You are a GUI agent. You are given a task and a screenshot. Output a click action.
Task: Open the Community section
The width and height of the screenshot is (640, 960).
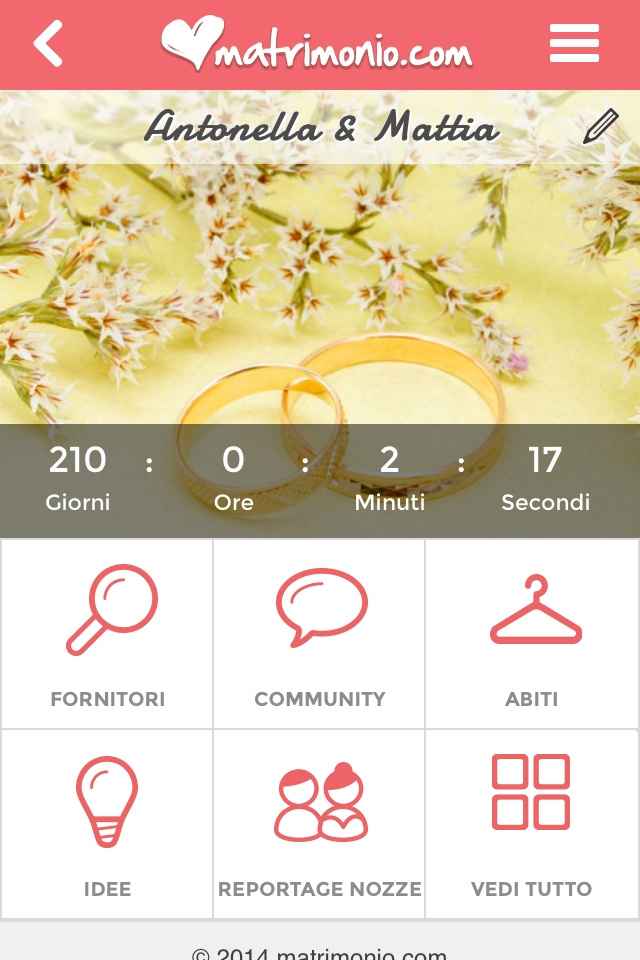319,635
